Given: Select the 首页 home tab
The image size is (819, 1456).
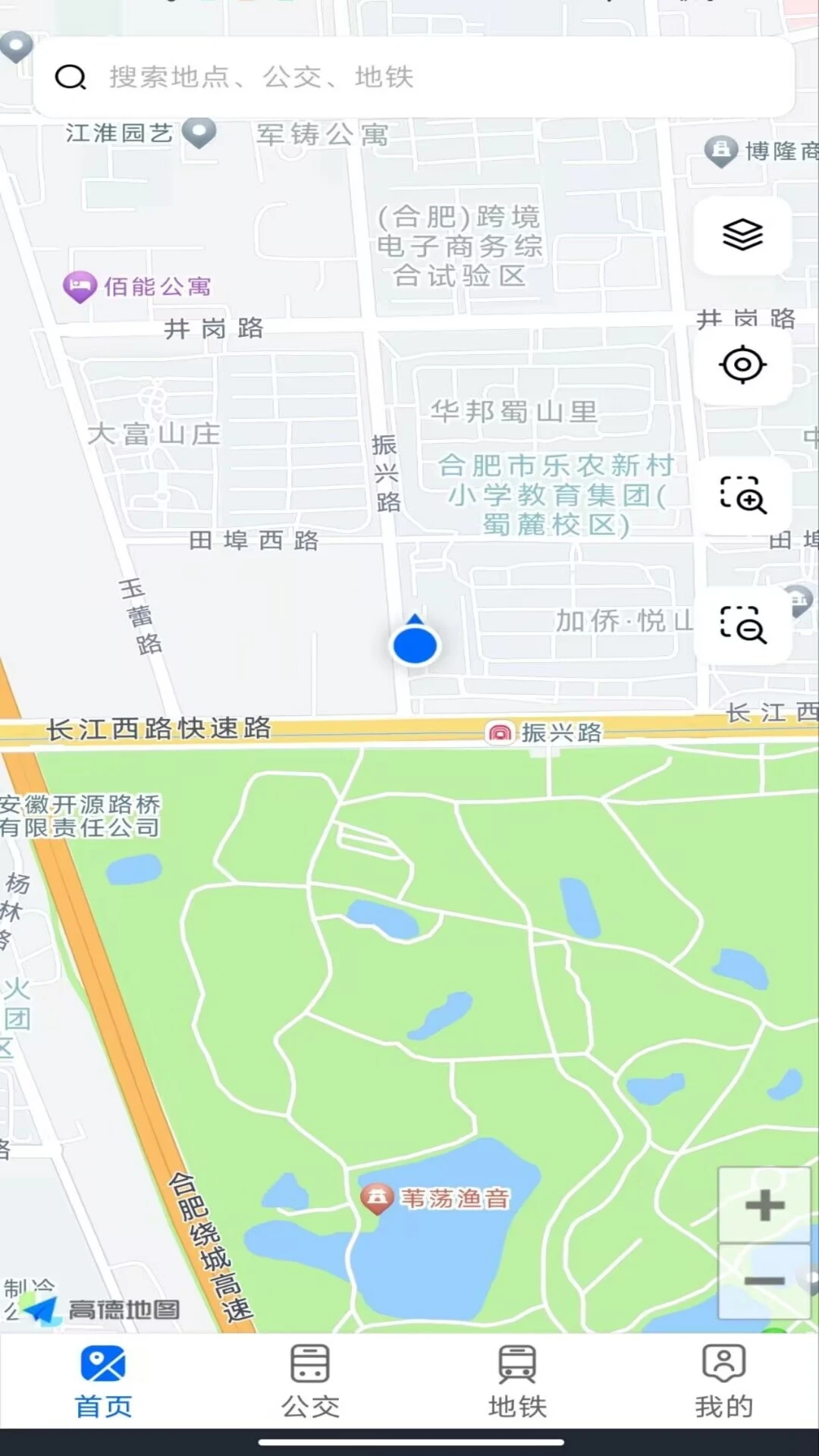Looking at the screenshot, I should pyautogui.click(x=102, y=1382).
